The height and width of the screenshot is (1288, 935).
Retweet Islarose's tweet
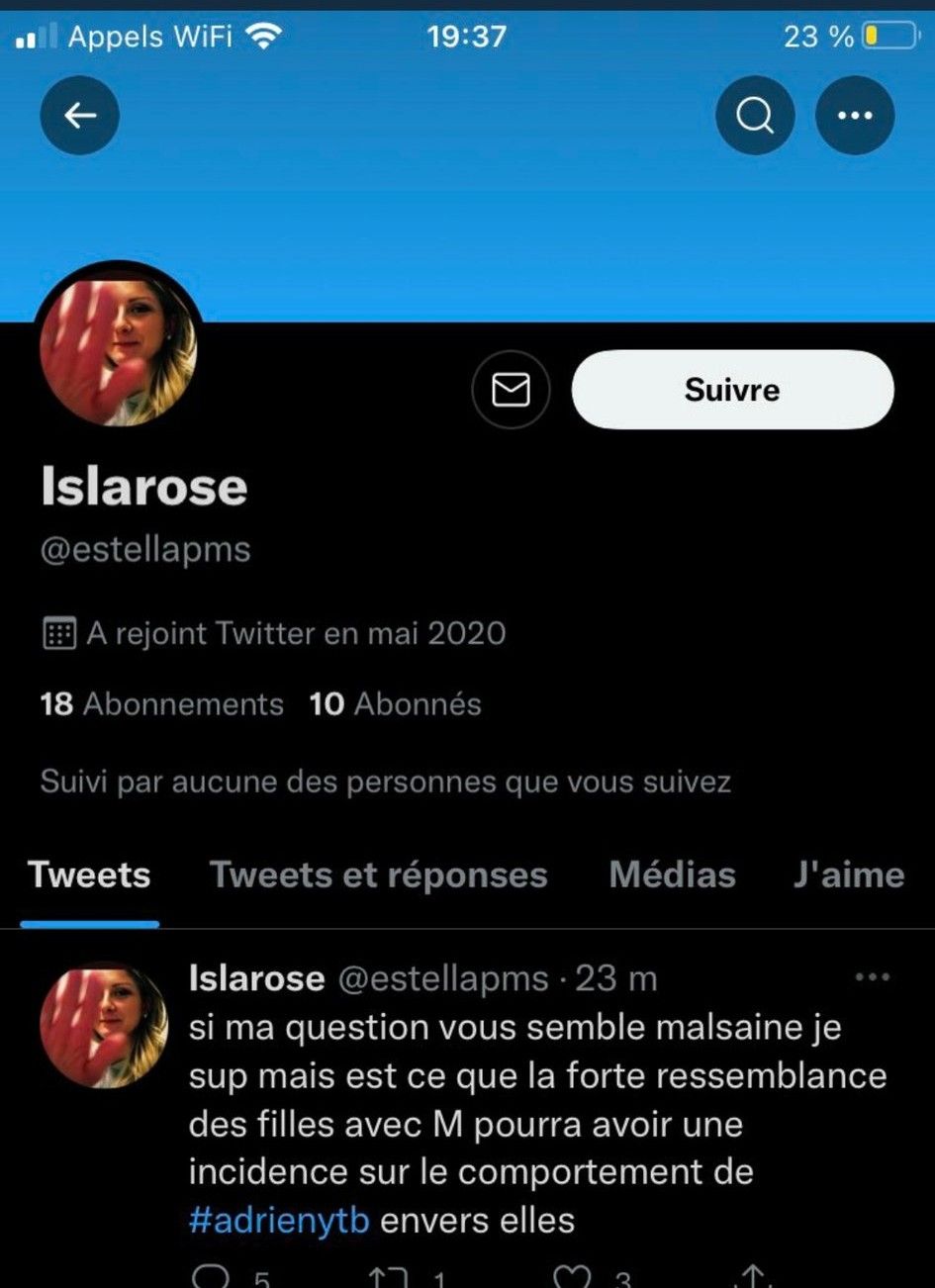point(388,1277)
